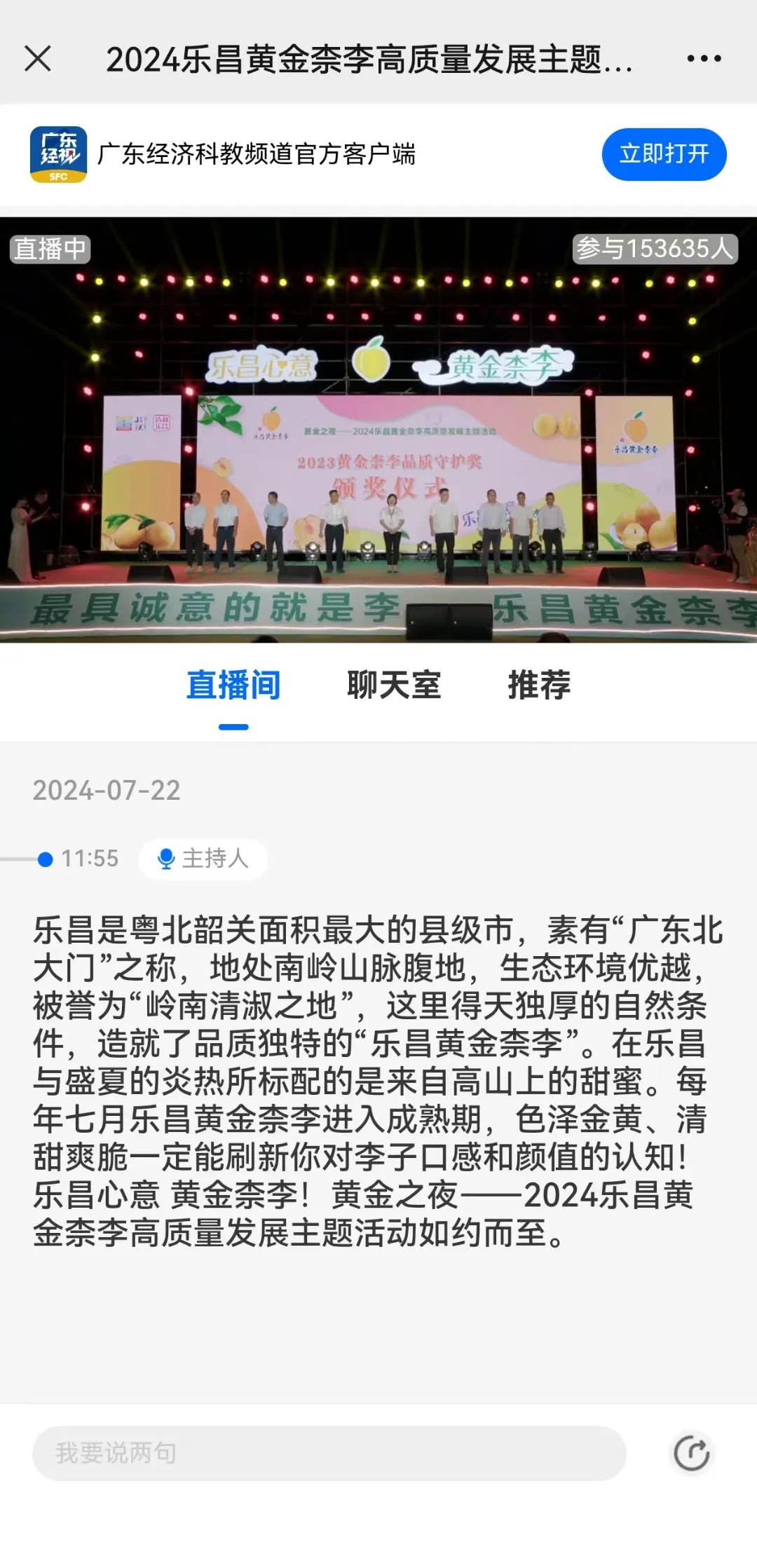Open the three-dot overflow menu
Image resolution: width=757 pixels, height=1568 pixels.
point(704,59)
